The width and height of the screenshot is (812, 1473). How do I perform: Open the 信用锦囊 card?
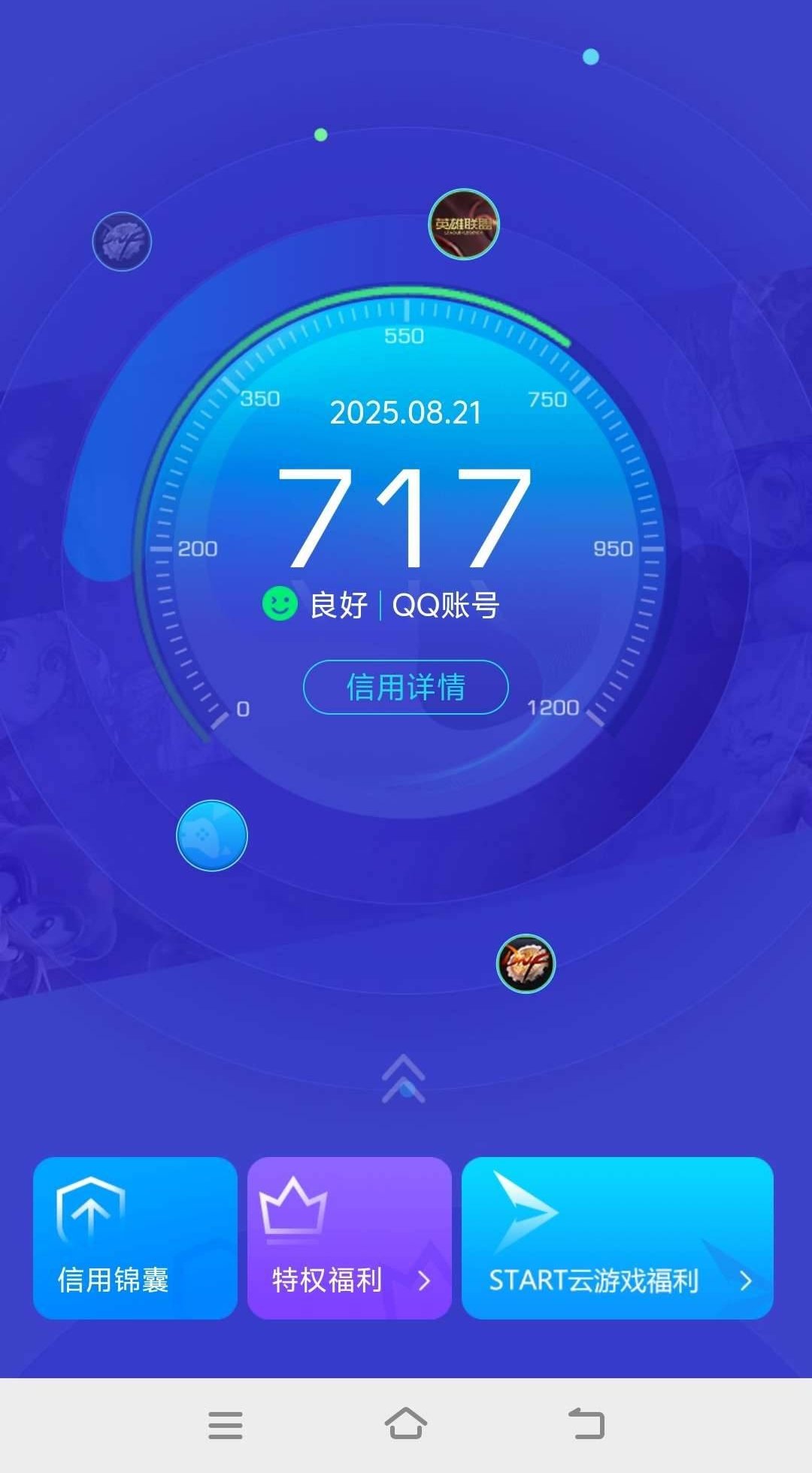click(135, 1238)
